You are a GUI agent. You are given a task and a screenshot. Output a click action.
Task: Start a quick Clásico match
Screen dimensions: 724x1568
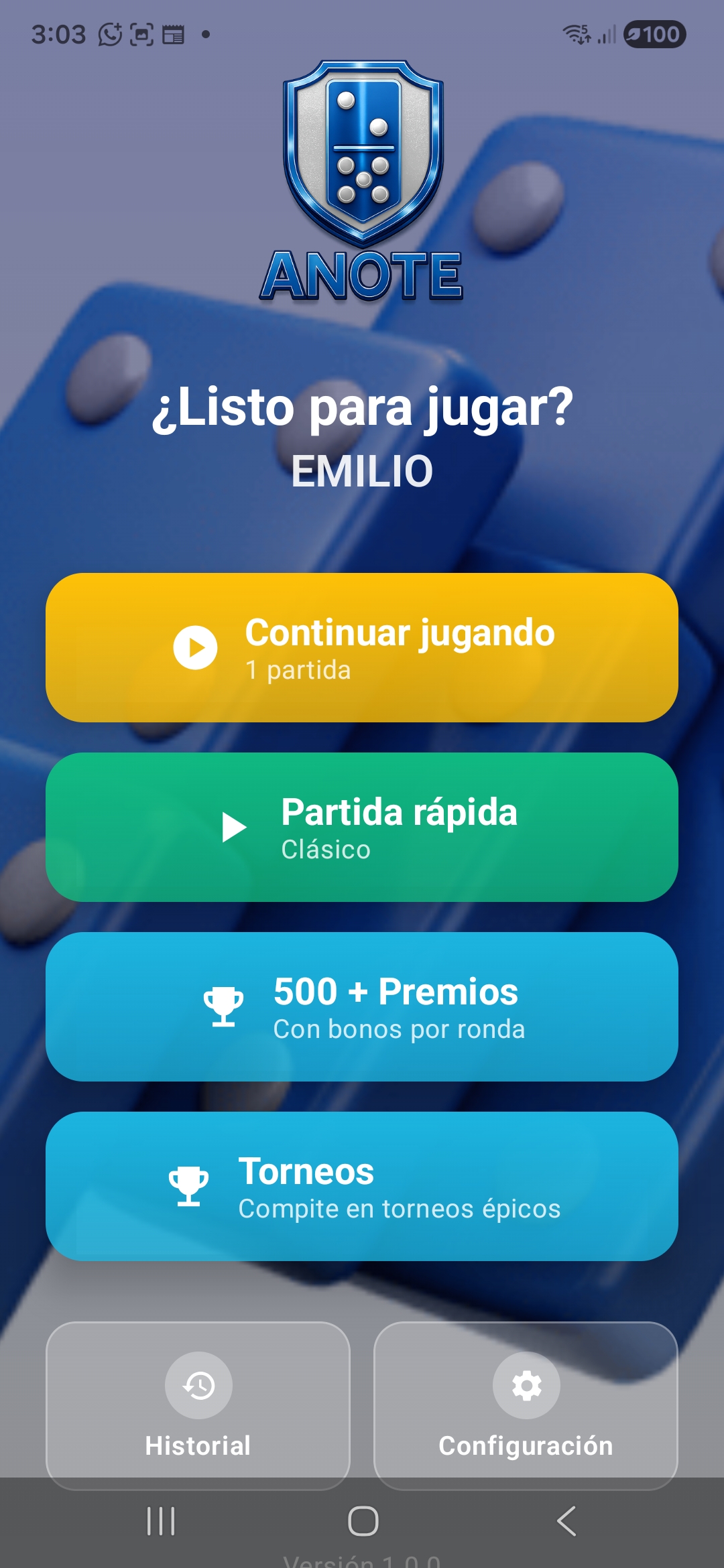click(x=362, y=826)
